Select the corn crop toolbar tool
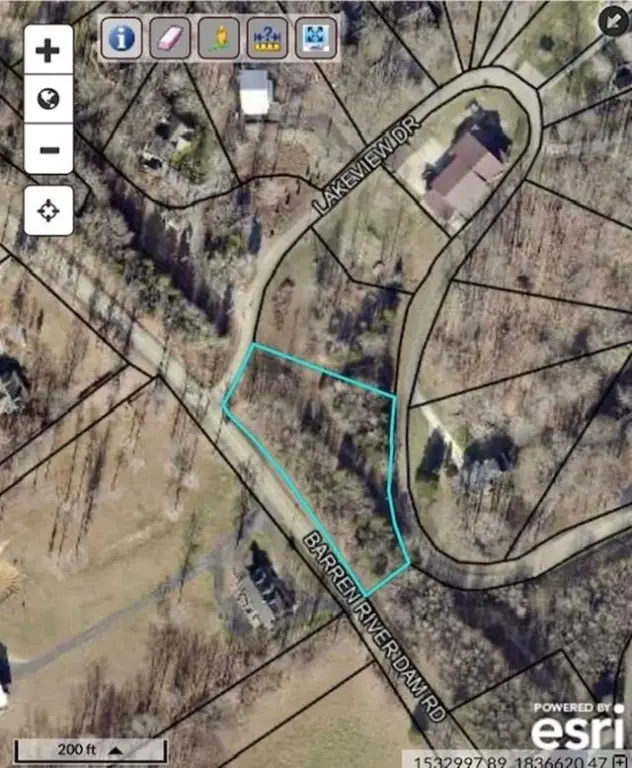Viewport: 632px width, 768px height. click(218, 38)
